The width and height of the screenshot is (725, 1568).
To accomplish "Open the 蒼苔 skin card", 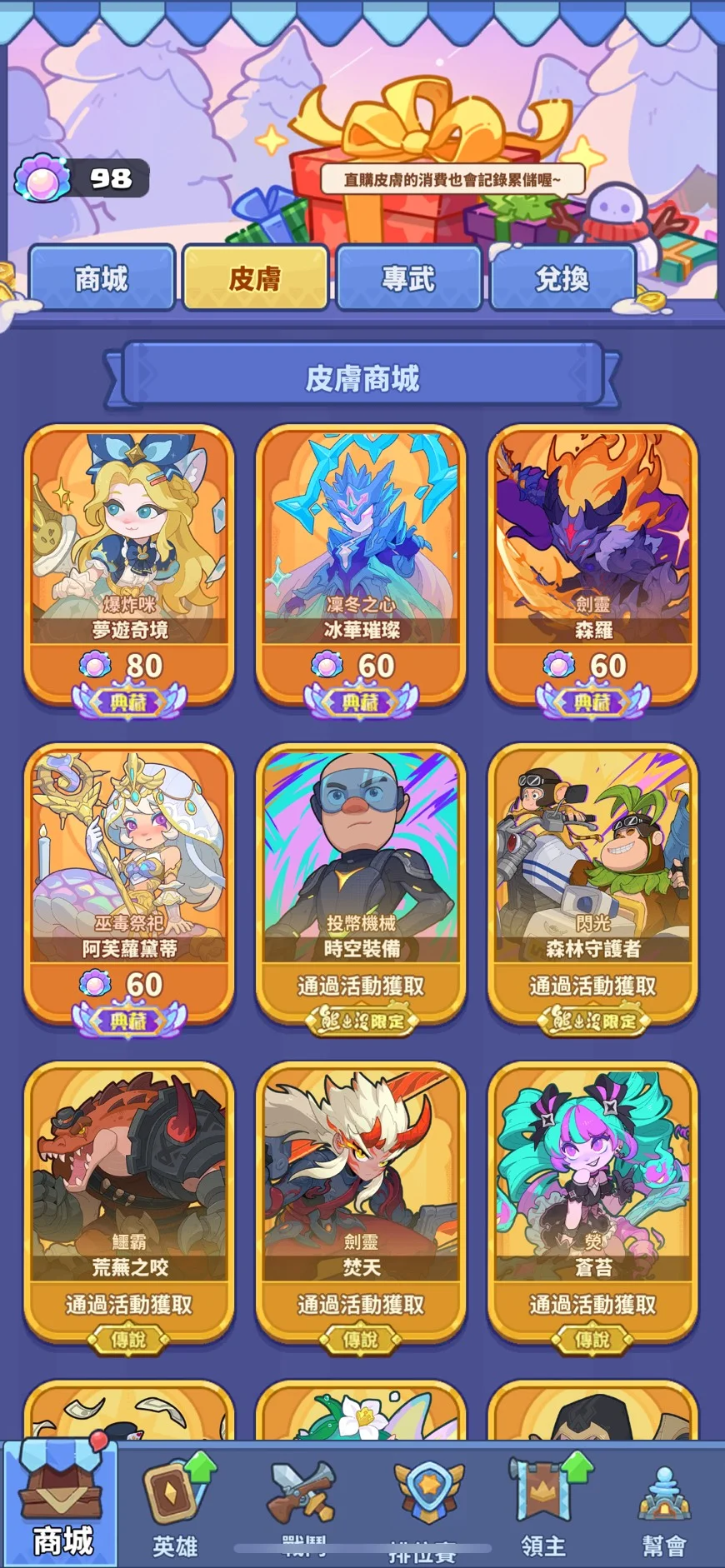I will coord(592,1200).
